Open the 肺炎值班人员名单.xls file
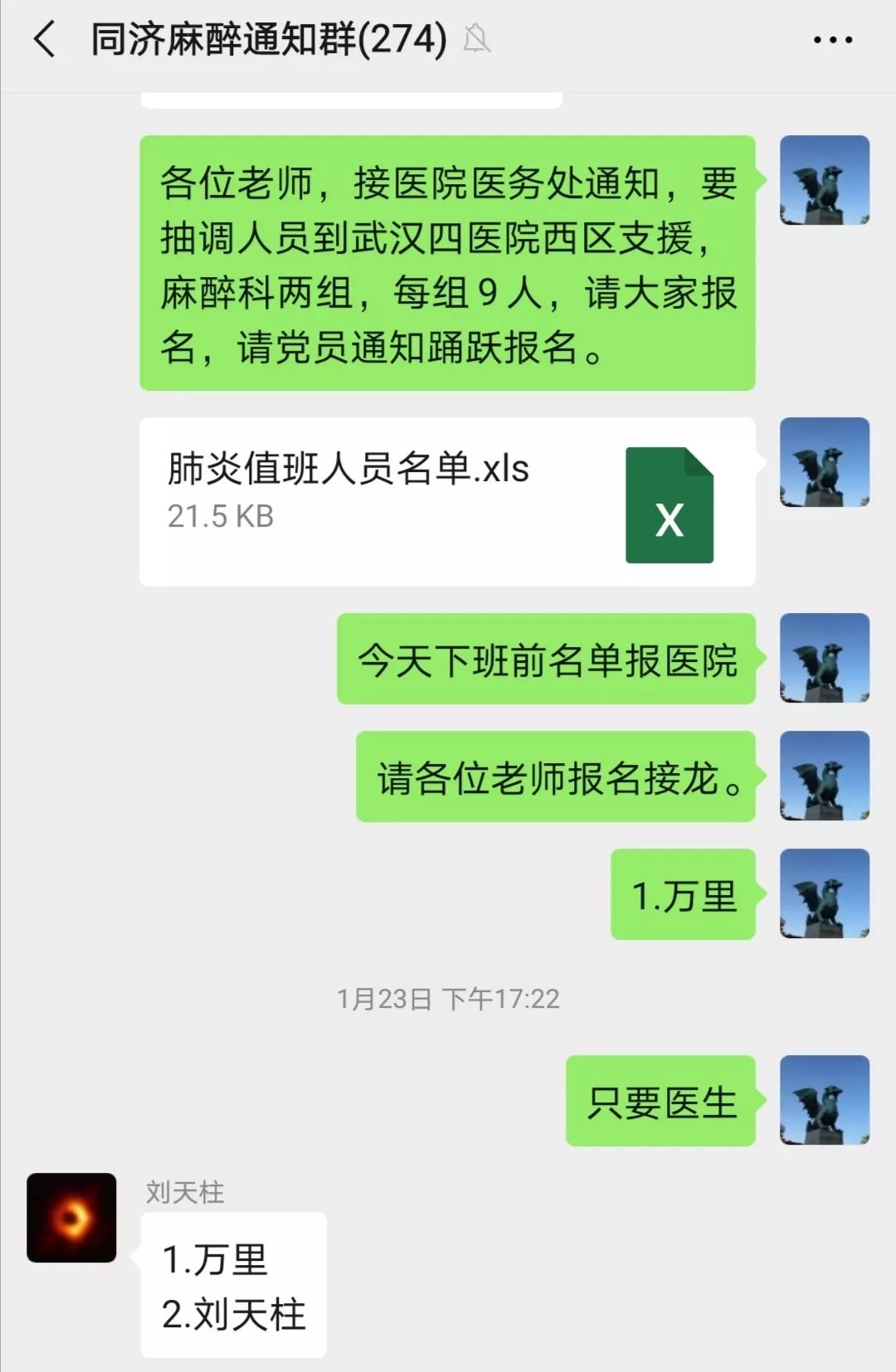 (x=446, y=502)
